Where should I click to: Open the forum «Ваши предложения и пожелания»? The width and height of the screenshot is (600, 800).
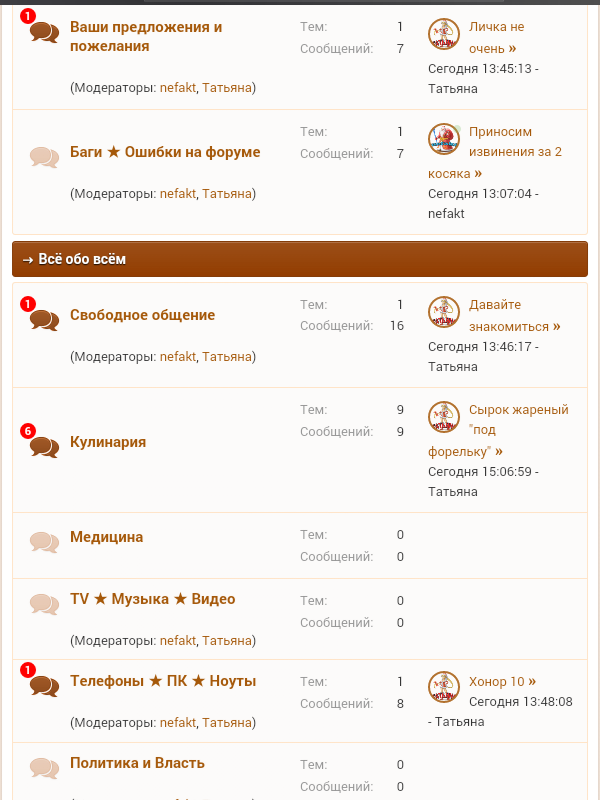(146, 36)
